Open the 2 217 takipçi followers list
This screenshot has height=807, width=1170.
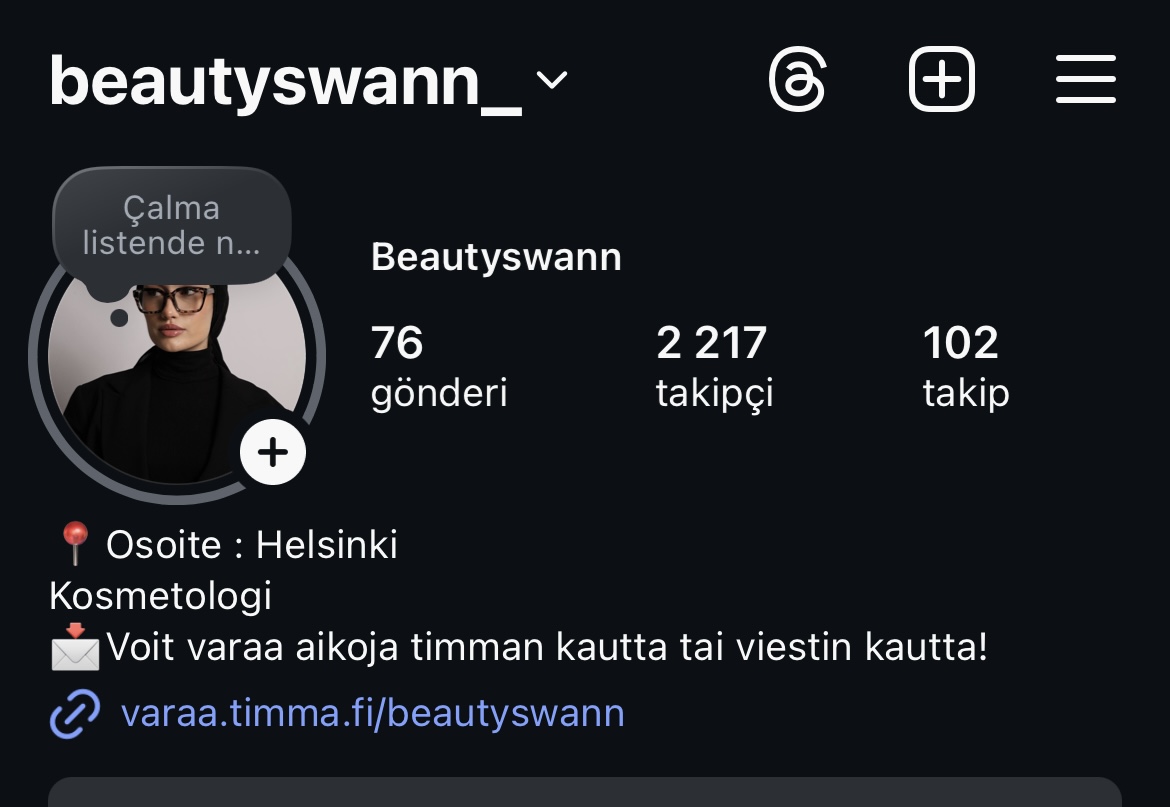714,366
